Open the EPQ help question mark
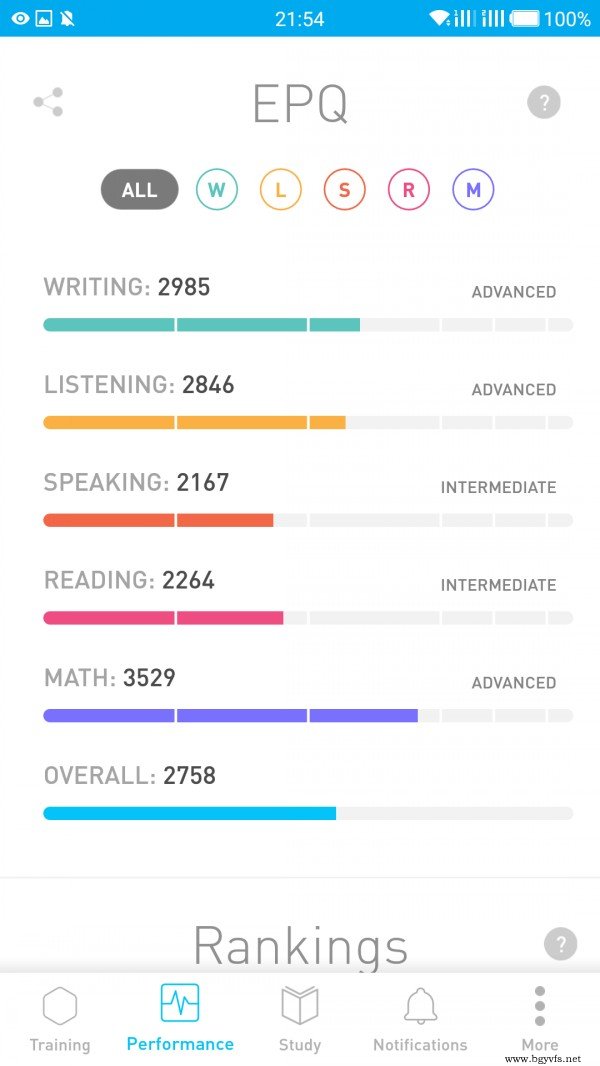This screenshot has height=1066, width=600. pos(544,103)
